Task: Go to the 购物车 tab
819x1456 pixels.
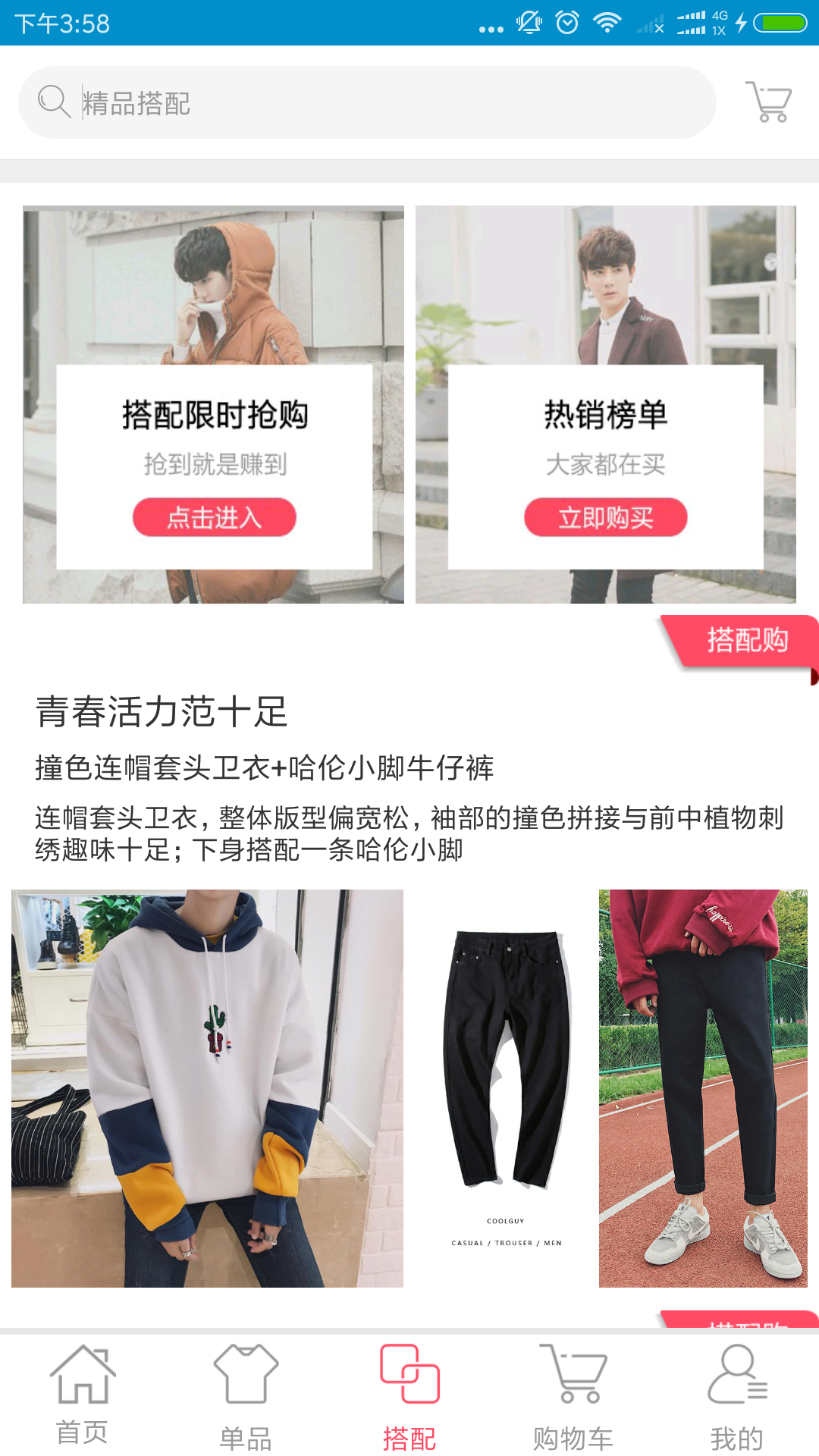Action: pyautogui.click(x=573, y=1395)
